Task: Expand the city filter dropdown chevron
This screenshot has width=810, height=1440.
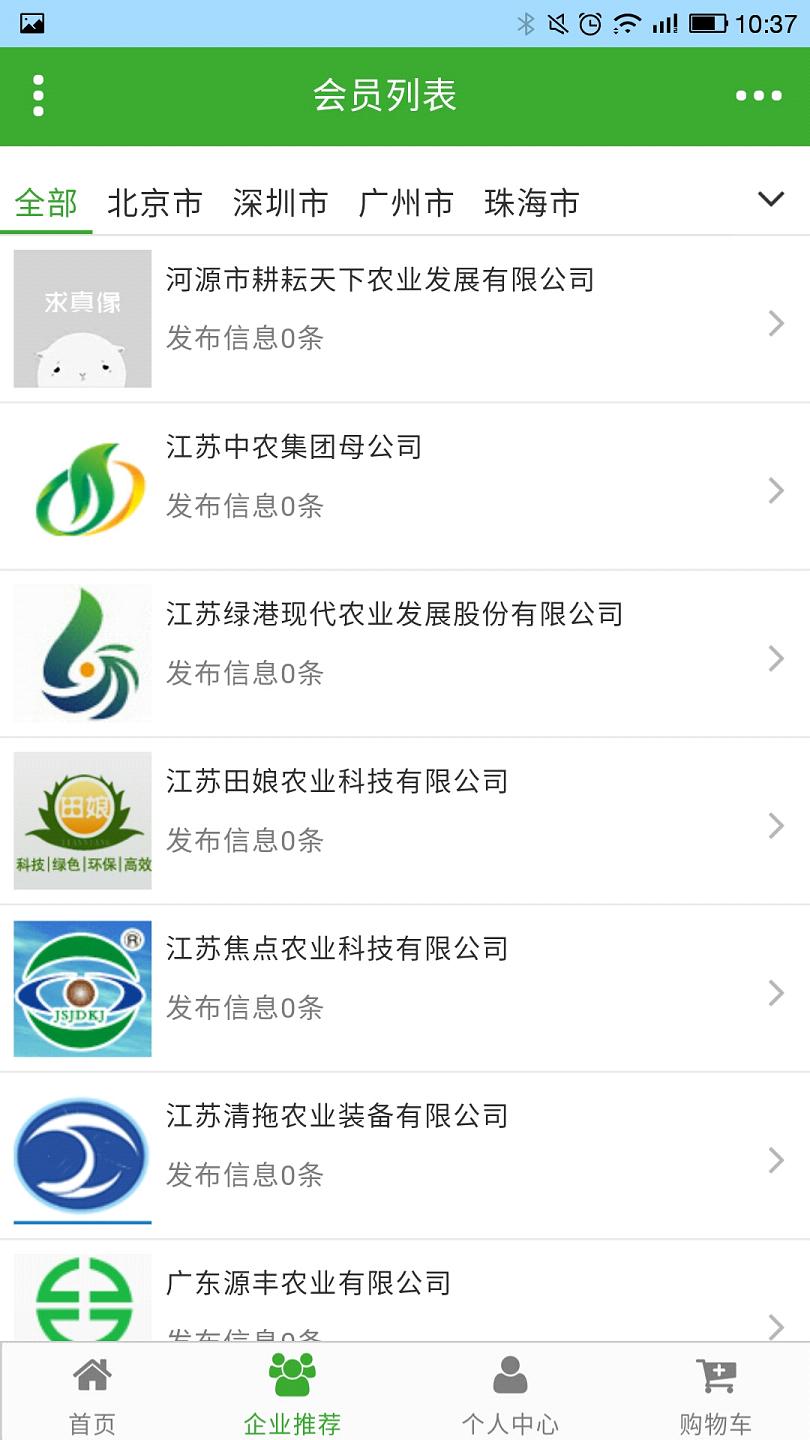Action: [x=770, y=199]
